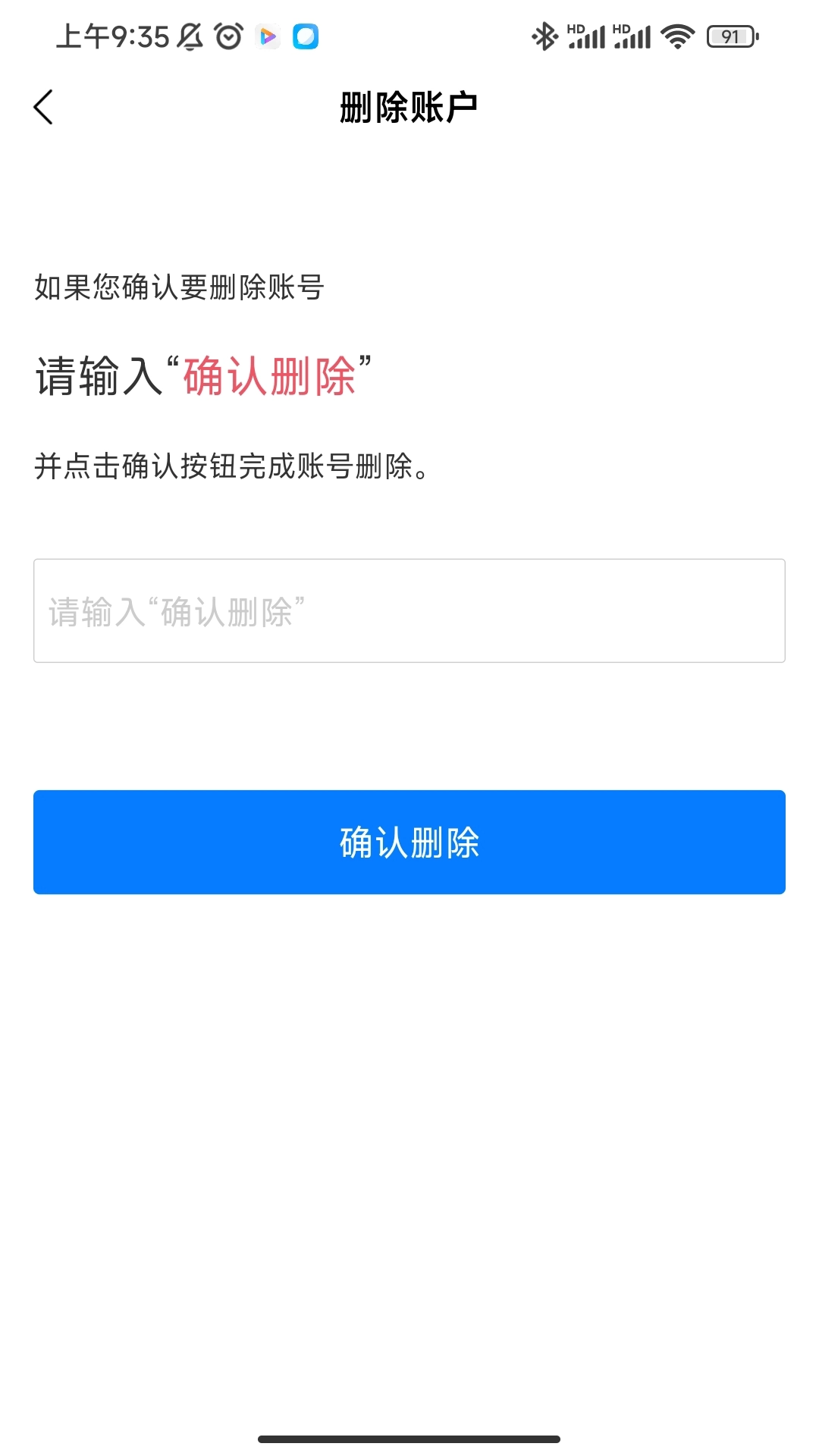Tap the 删除账户 page title
819x1456 pixels.
pos(409,106)
